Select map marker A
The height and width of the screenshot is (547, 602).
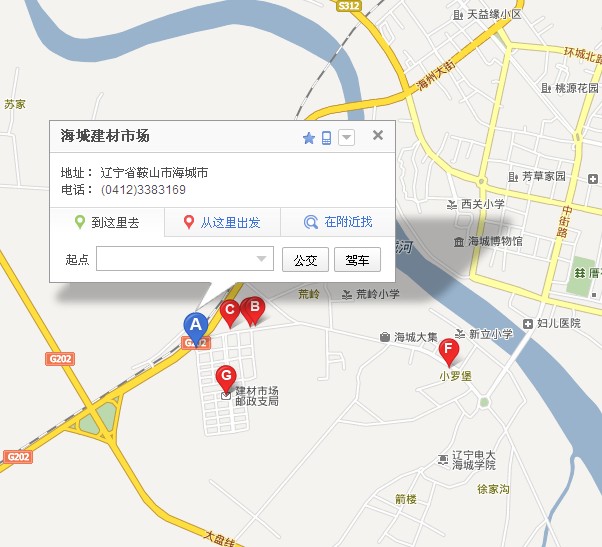coord(196,324)
